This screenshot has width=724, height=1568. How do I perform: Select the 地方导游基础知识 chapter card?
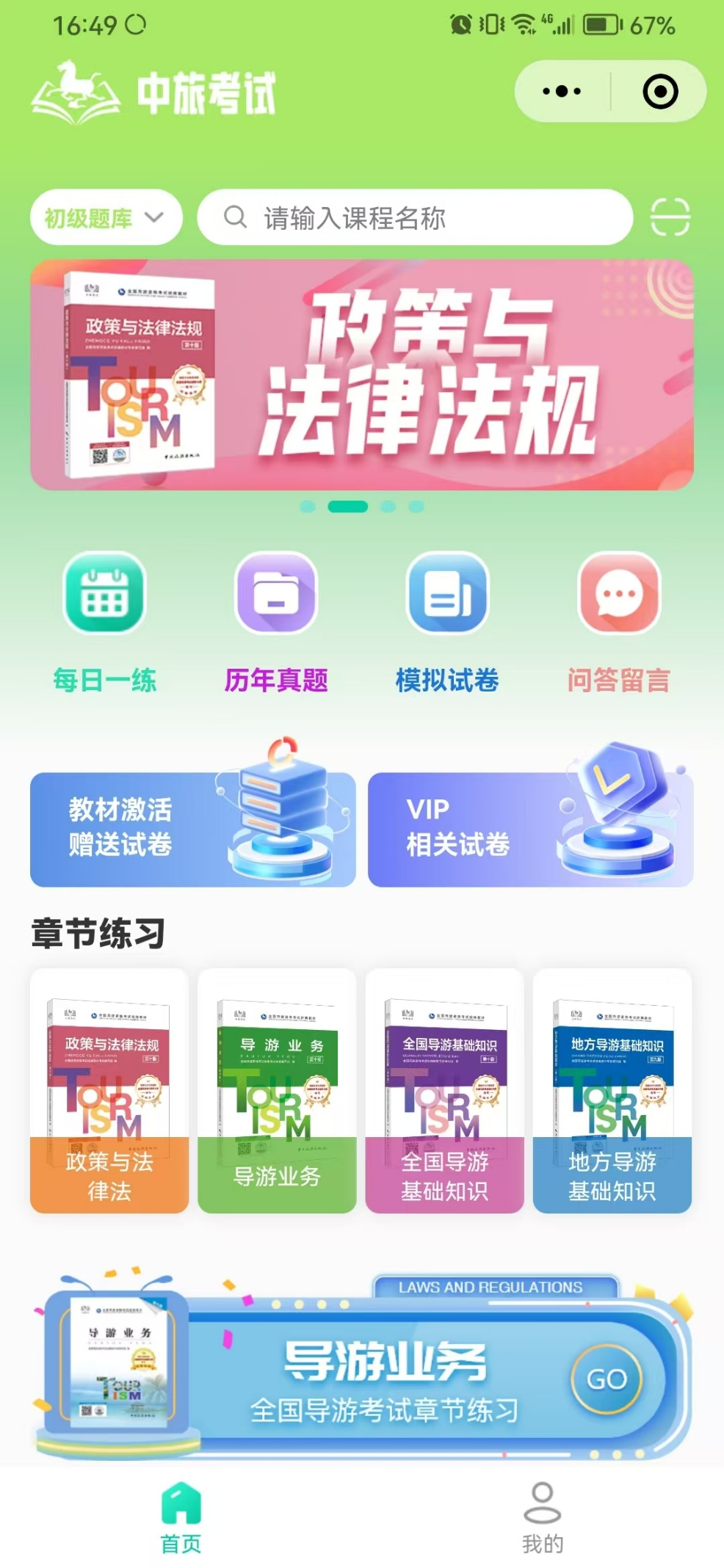coord(612,1090)
